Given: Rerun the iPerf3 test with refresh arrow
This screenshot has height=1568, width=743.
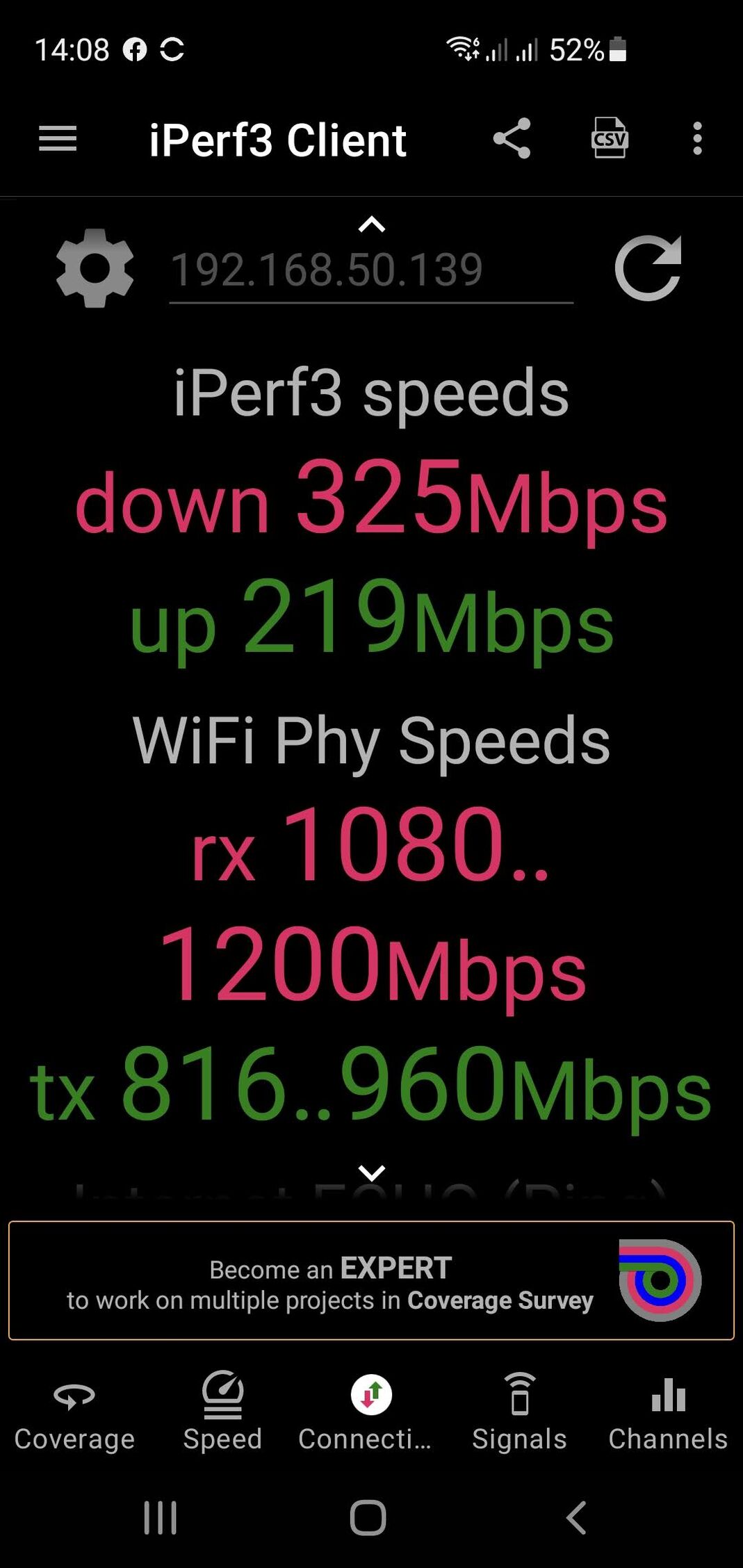Looking at the screenshot, I should click(648, 268).
